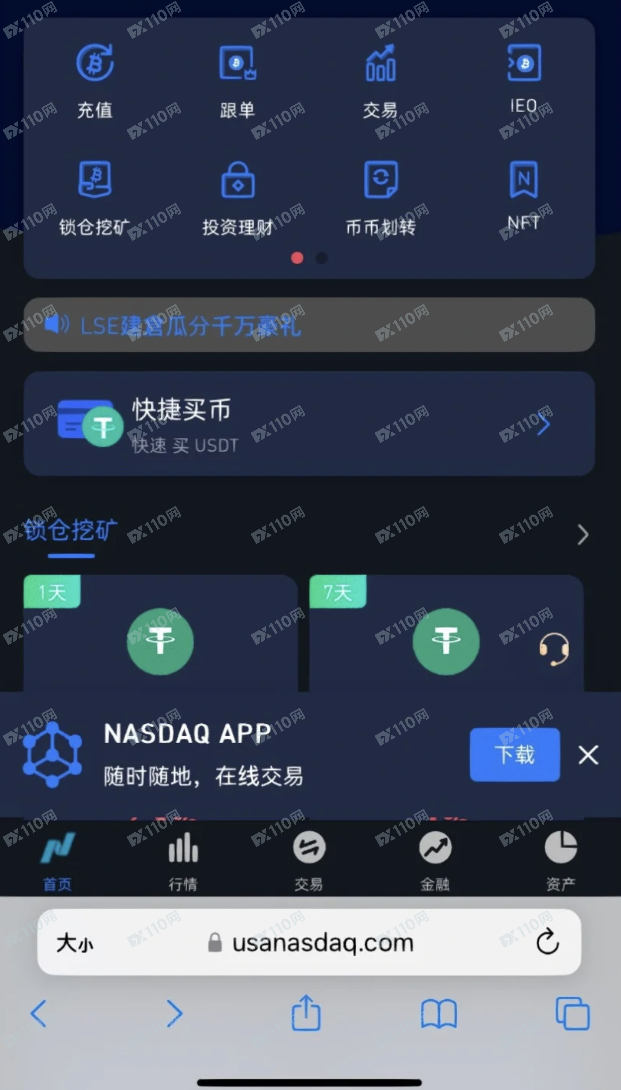This screenshot has height=1090, width=621.
Task: Switch to the 金融 finance tab
Action: 435,861
